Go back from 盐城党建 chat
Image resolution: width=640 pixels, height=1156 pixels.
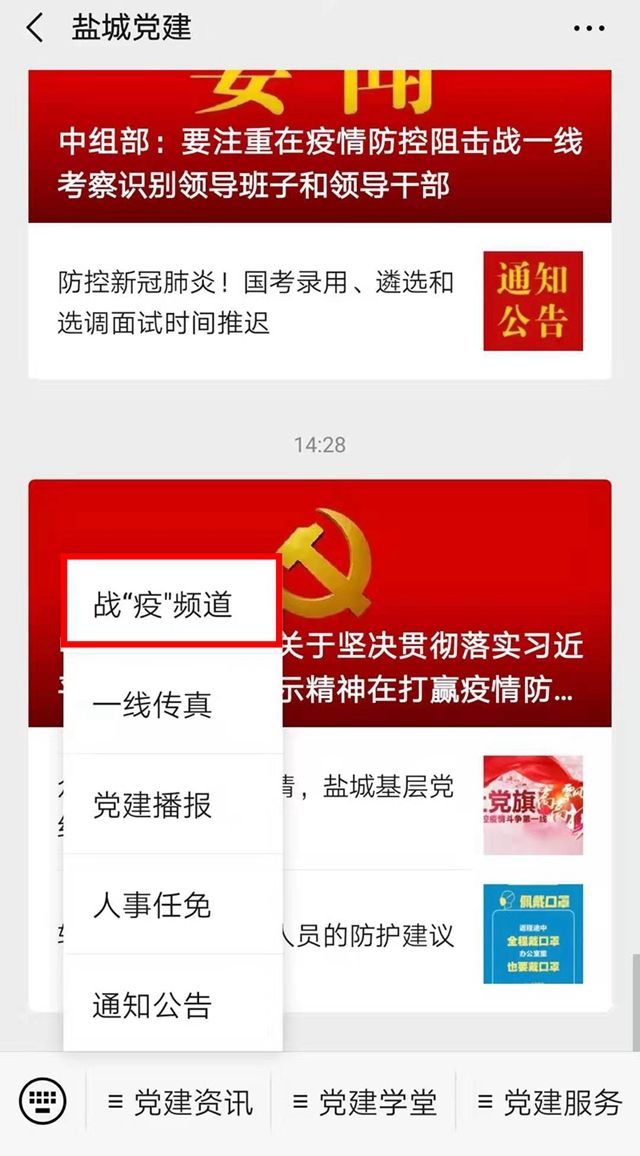[x=35, y=28]
